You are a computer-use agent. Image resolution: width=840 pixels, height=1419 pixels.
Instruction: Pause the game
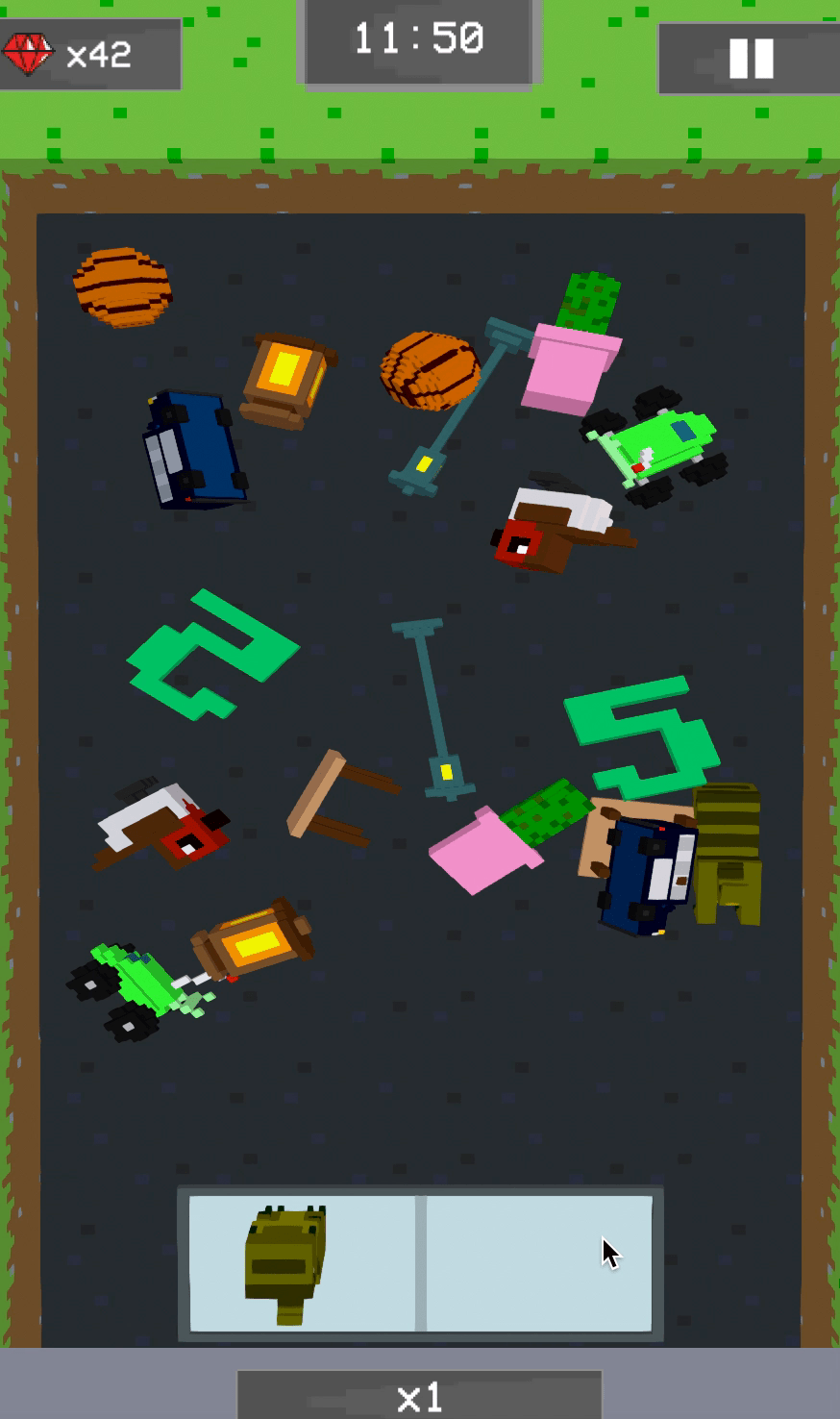750,59
